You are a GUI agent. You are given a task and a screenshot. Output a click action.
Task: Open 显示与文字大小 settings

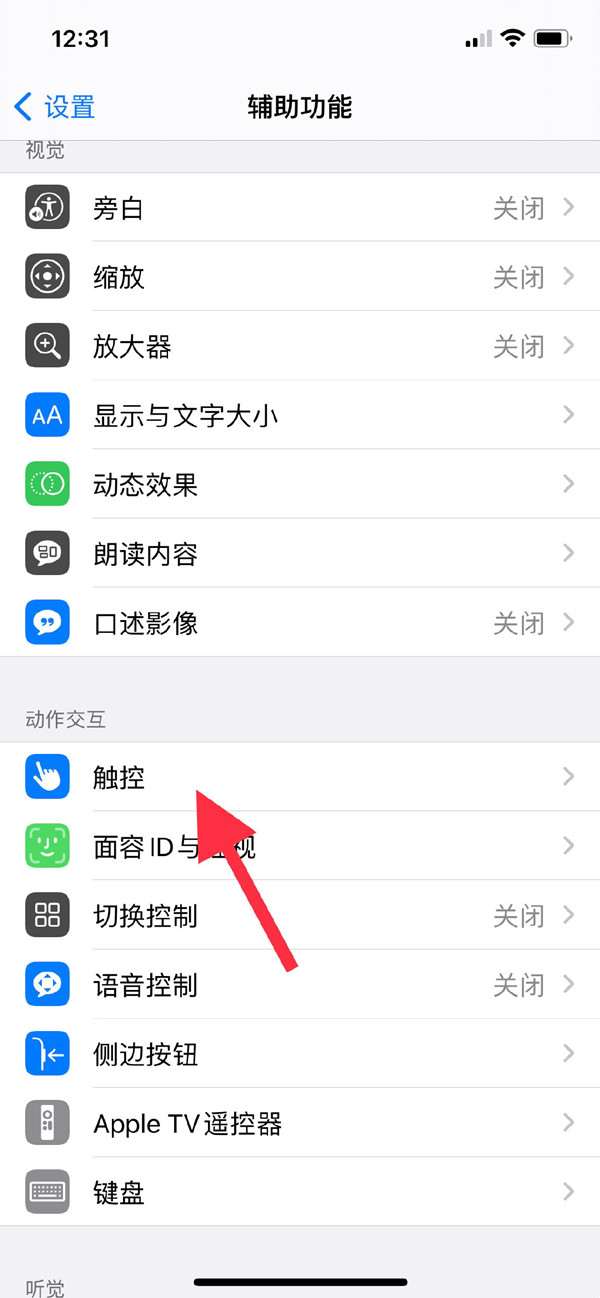tap(300, 415)
